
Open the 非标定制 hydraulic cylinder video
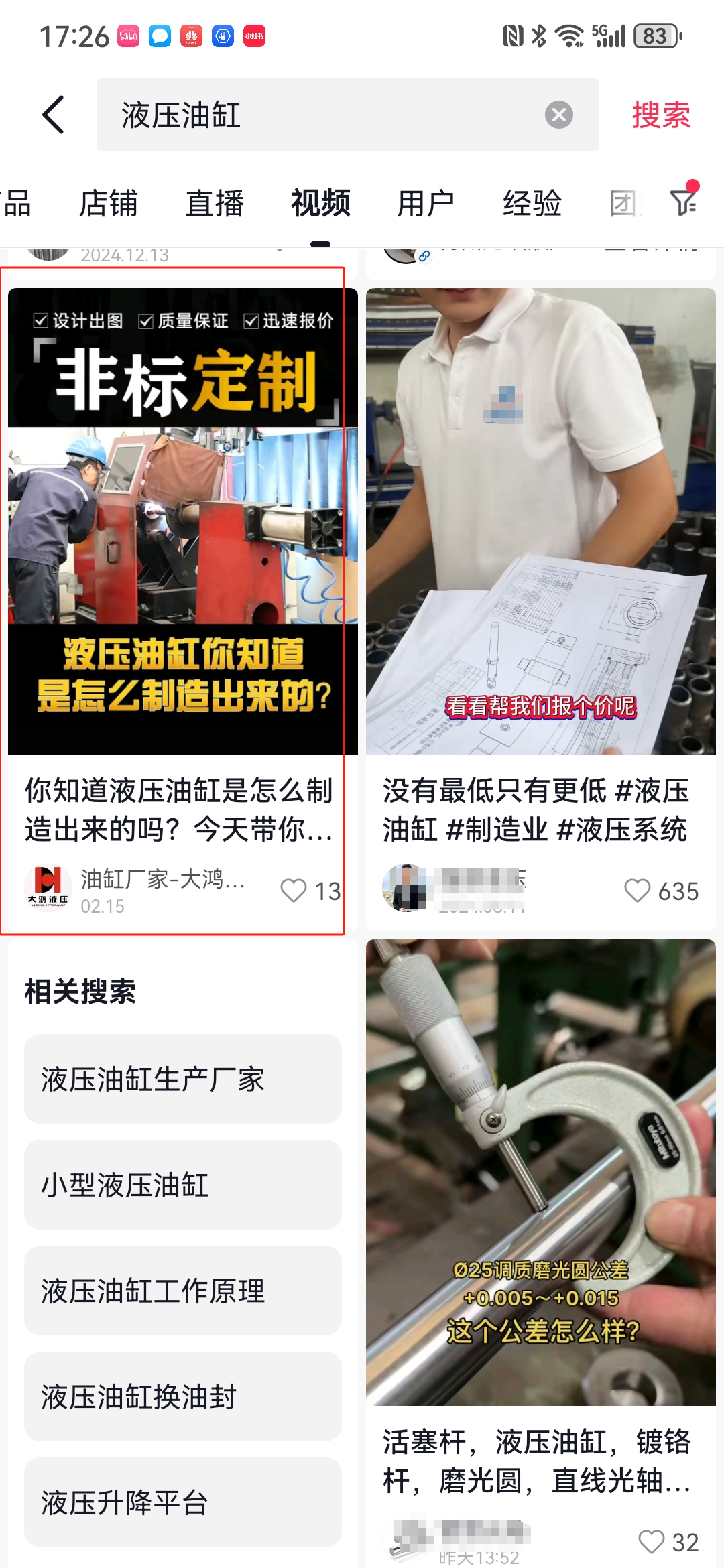[x=182, y=521]
